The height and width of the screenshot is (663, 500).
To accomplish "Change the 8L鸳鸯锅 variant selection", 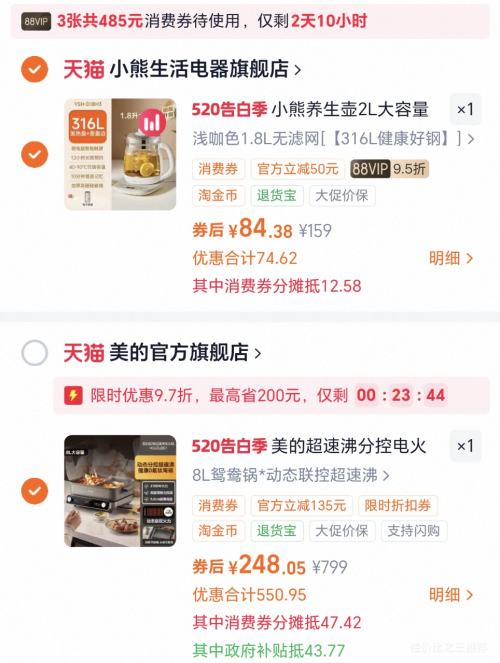I will (x=291, y=475).
